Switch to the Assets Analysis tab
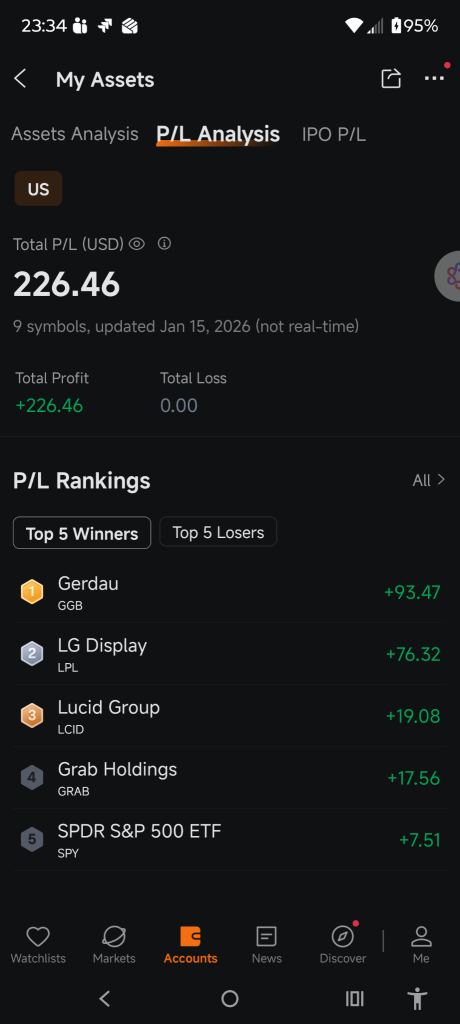The image size is (460, 1024). [x=74, y=134]
